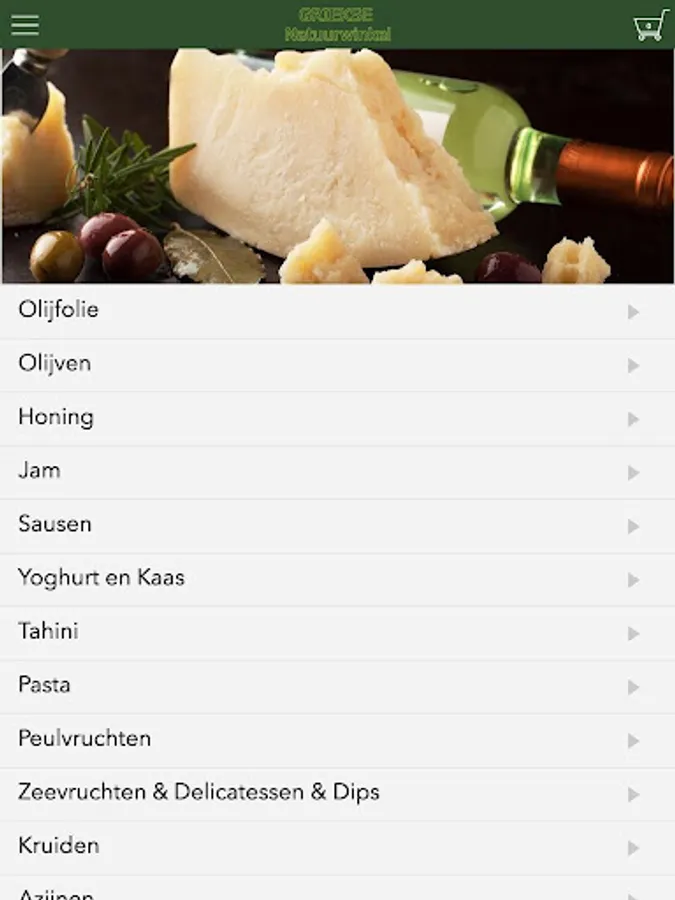Tap the Pasta category row
The image size is (675, 900).
tap(337, 686)
